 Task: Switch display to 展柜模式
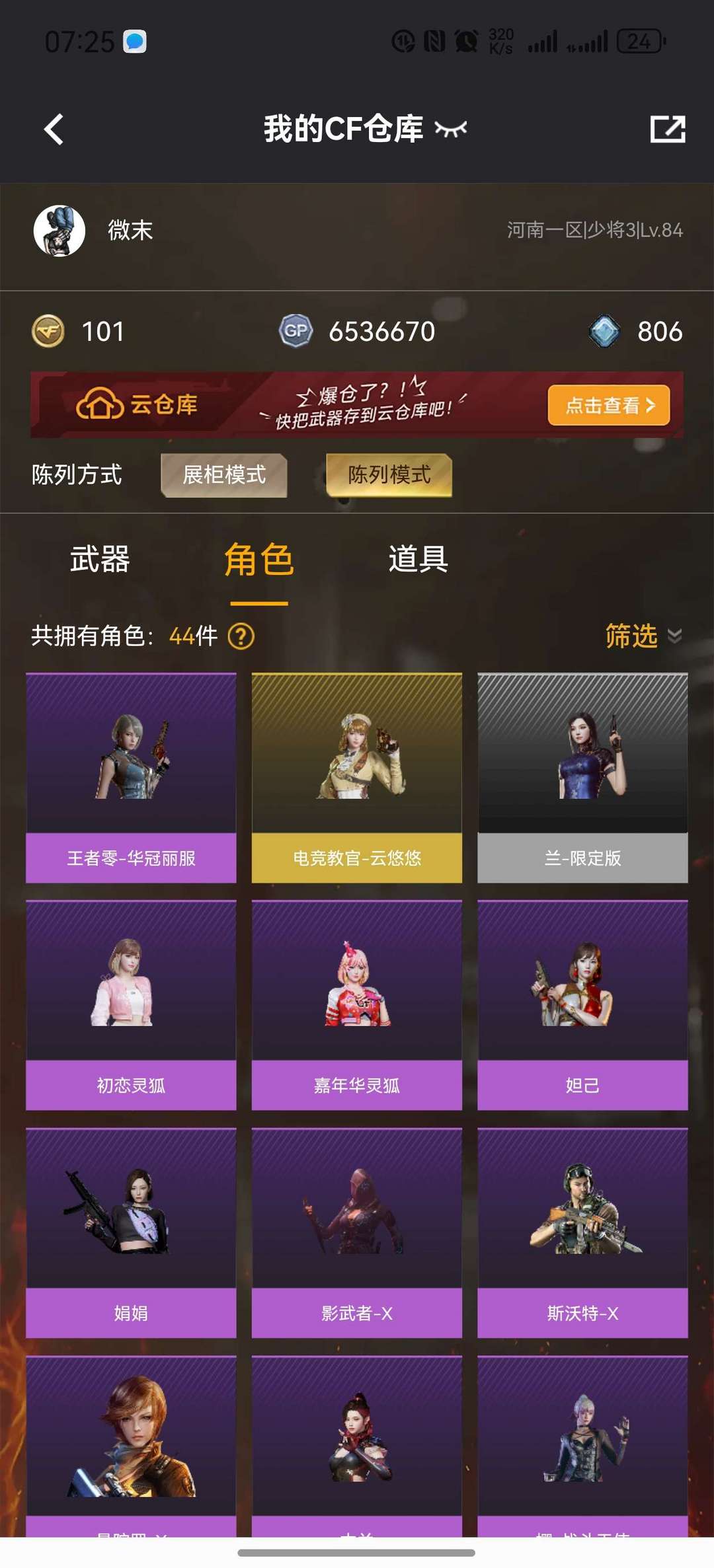pos(224,474)
